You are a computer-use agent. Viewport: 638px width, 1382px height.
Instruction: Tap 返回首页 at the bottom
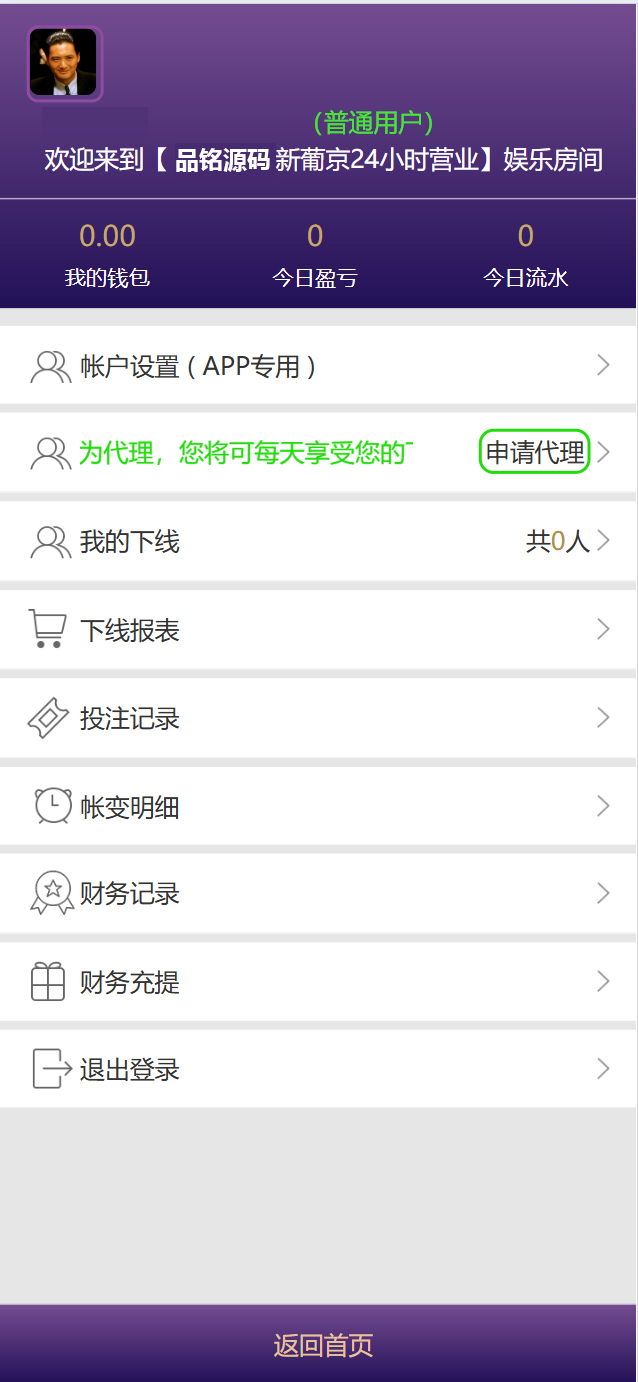322,1345
